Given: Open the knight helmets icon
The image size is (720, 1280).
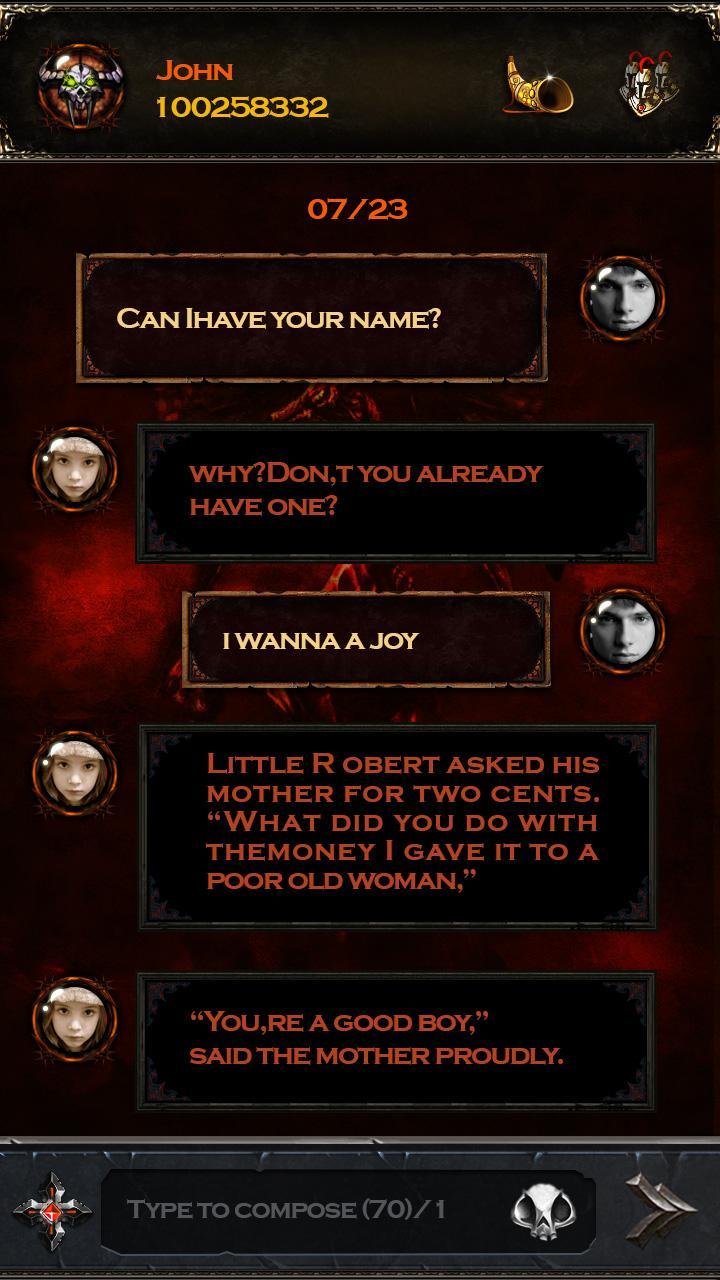Looking at the screenshot, I should [x=648, y=84].
